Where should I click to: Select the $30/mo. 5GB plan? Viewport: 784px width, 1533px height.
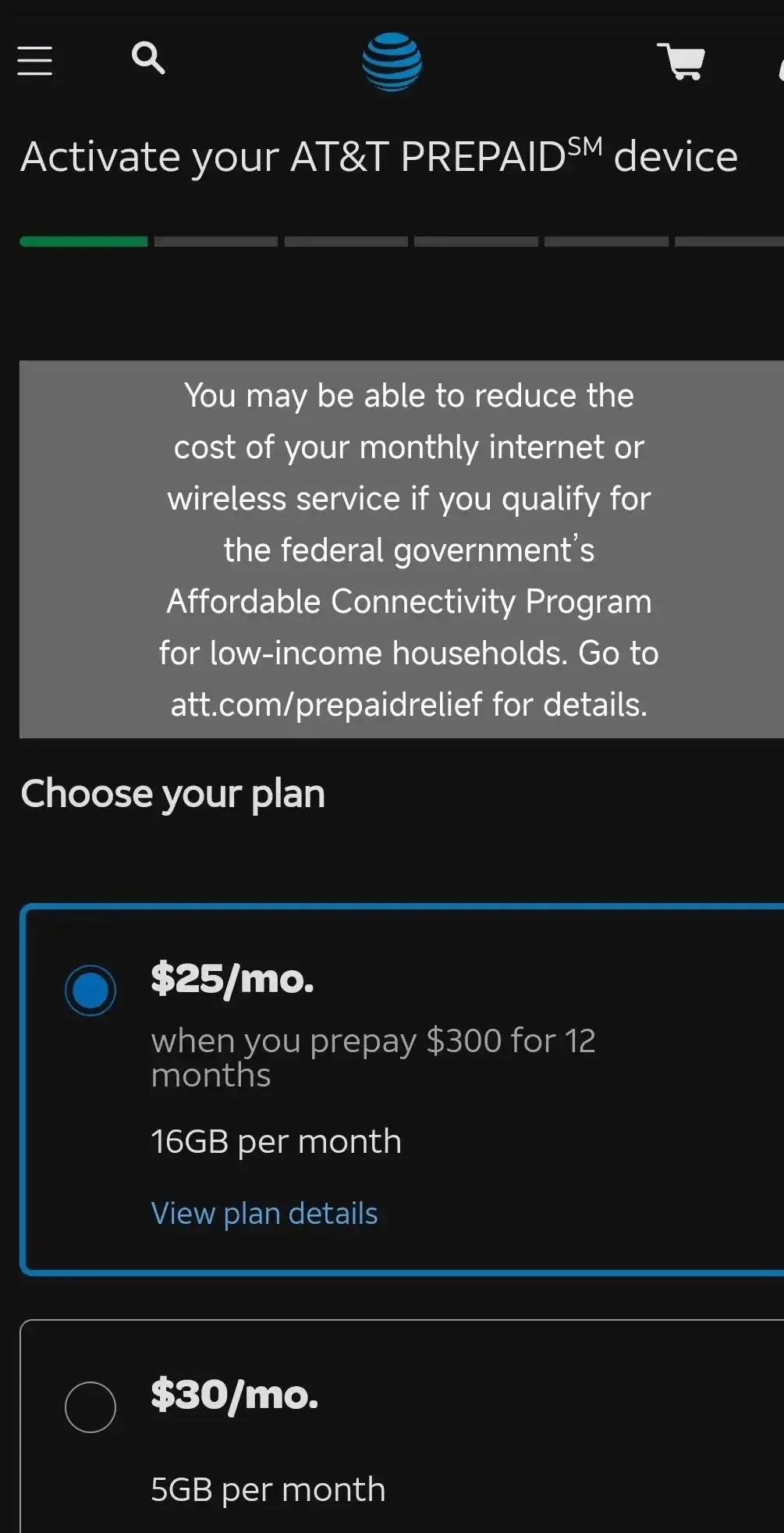(90, 1407)
